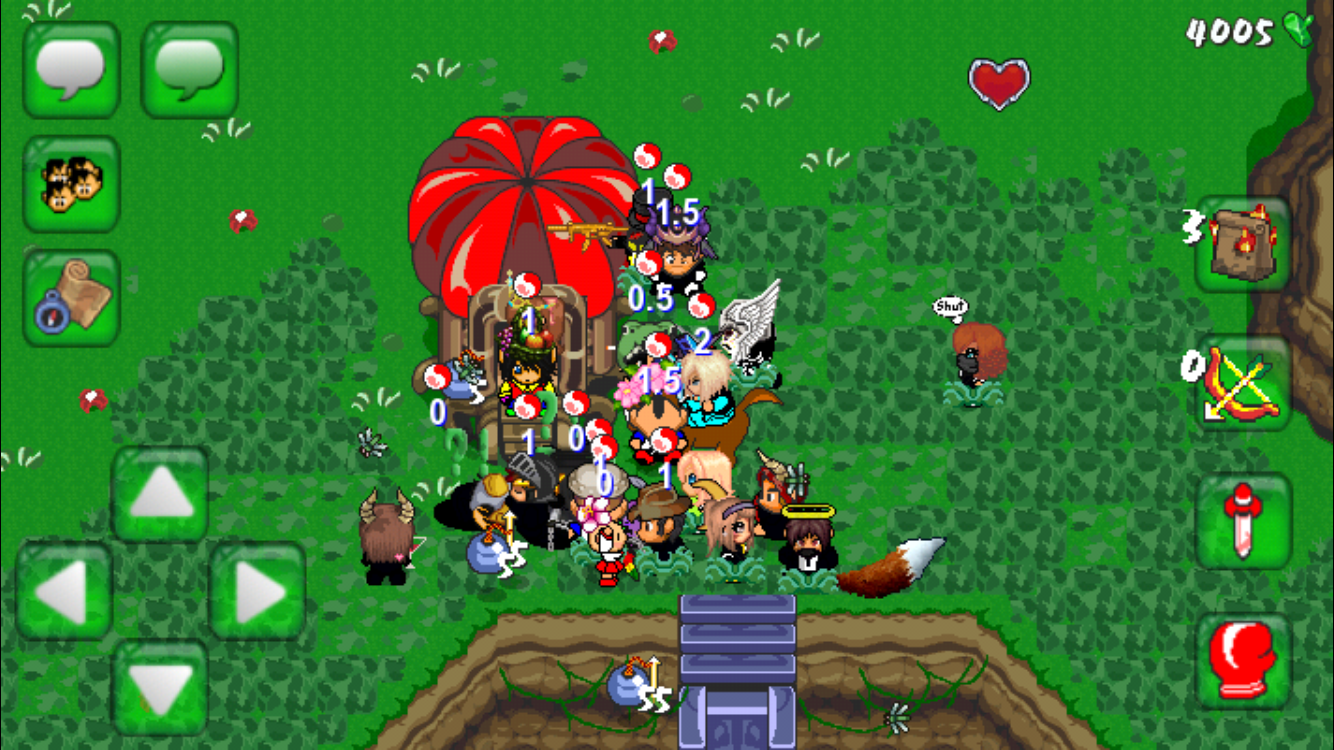Move character left with the left arrow

pos(62,592)
